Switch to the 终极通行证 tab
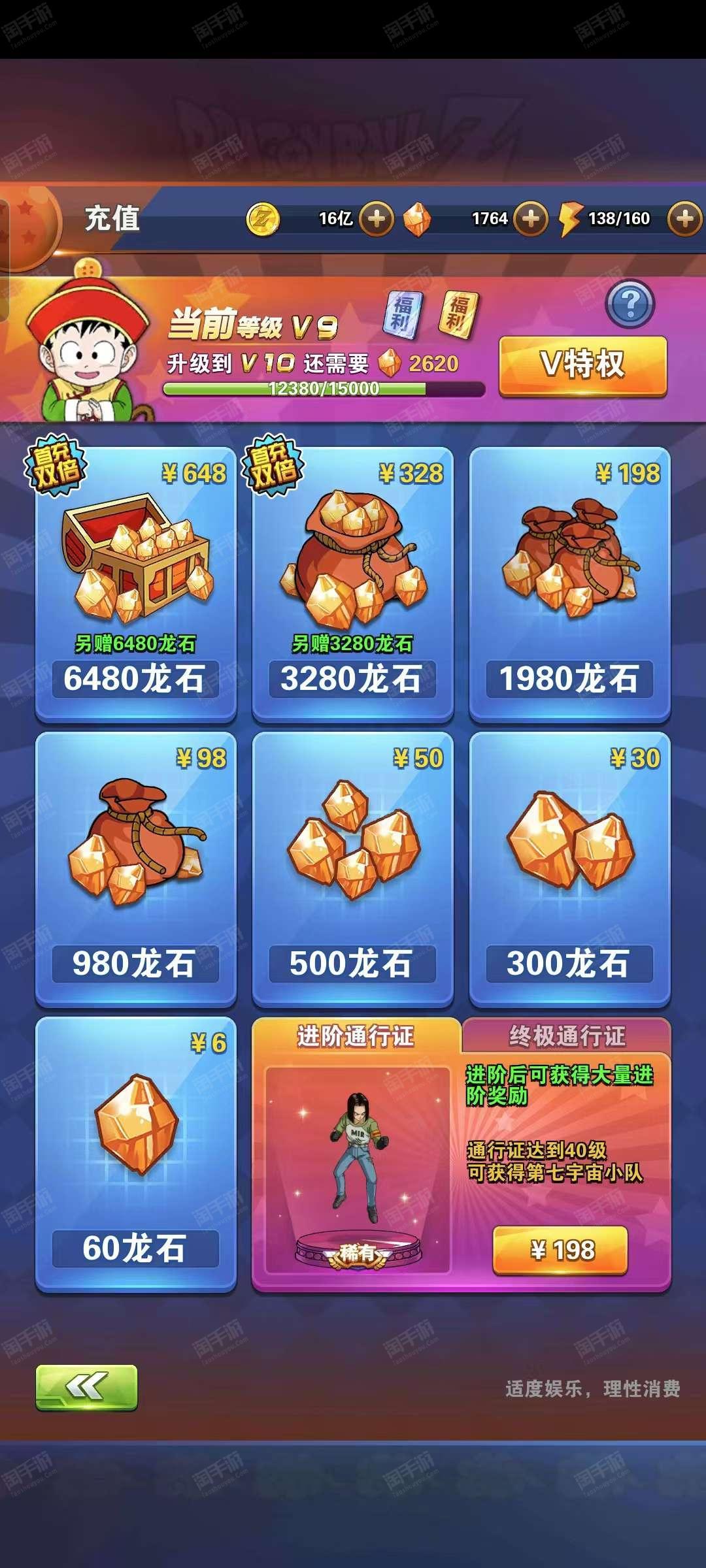 point(567,1036)
